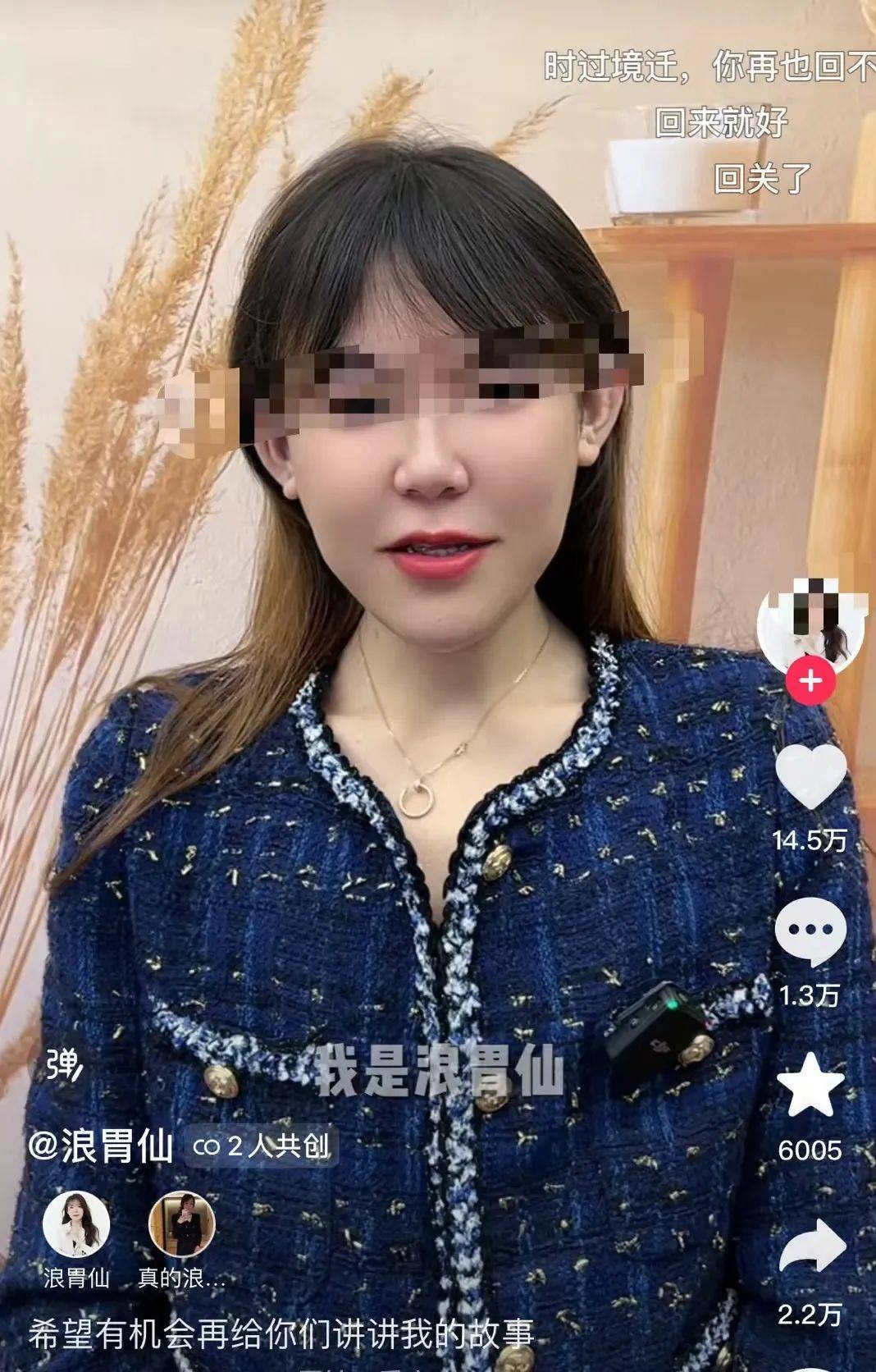Share this video via the arrow

[x=811, y=1246]
